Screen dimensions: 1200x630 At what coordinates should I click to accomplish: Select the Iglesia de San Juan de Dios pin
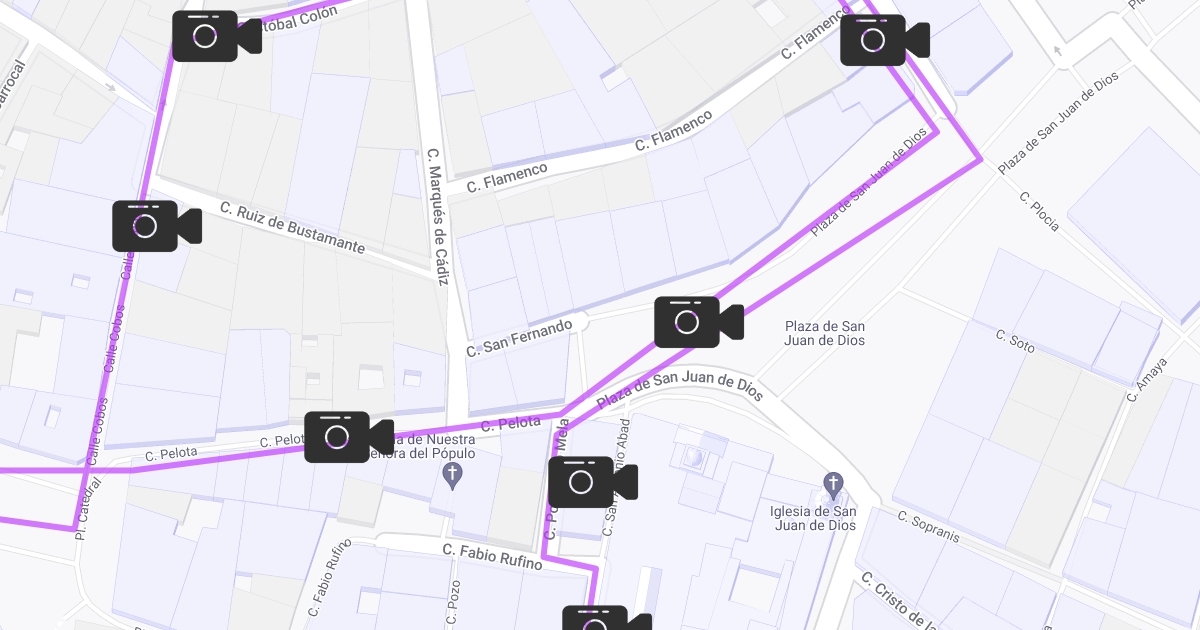click(x=832, y=486)
